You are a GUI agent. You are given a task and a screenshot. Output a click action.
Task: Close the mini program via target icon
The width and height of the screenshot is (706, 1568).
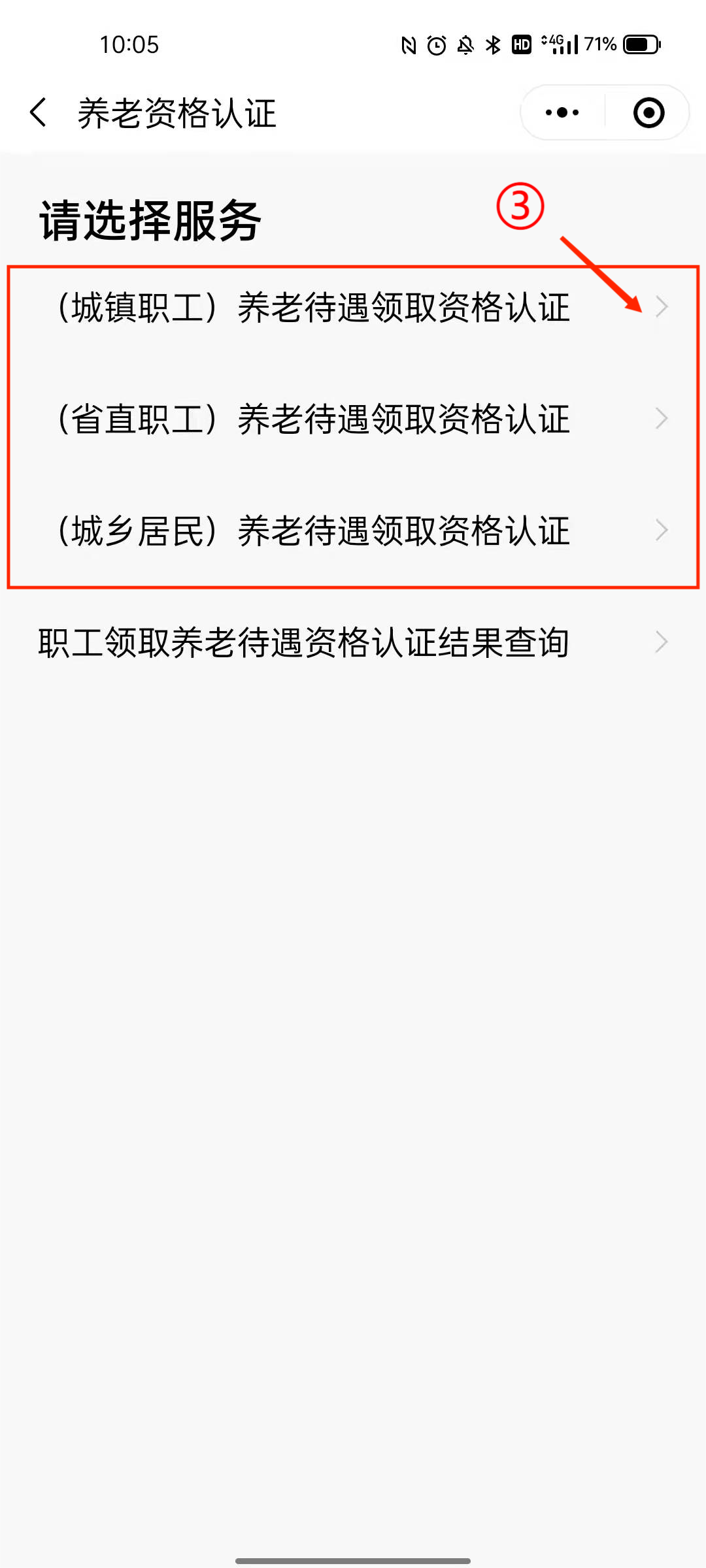click(x=648, y=112)
